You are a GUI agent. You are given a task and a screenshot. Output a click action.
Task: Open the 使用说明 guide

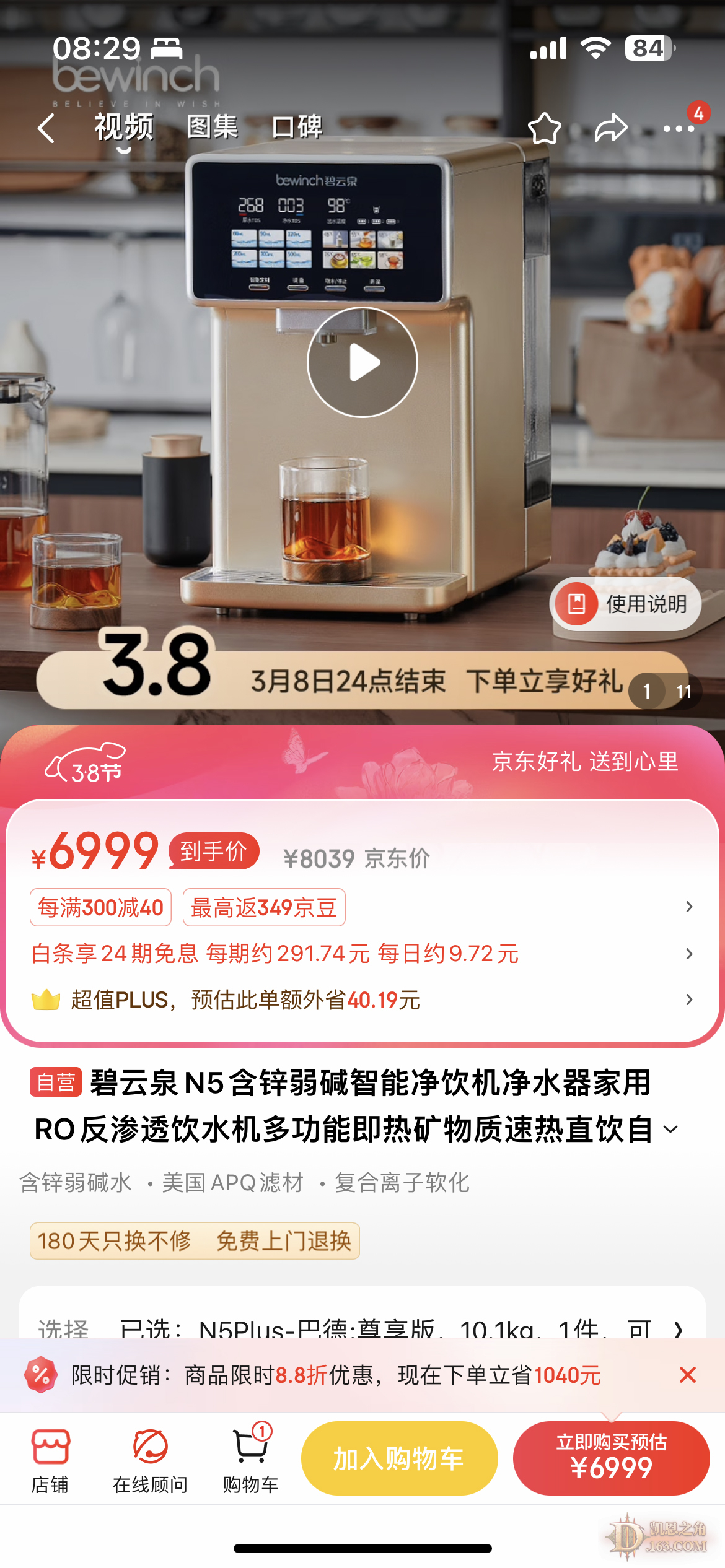coord(626,604)
